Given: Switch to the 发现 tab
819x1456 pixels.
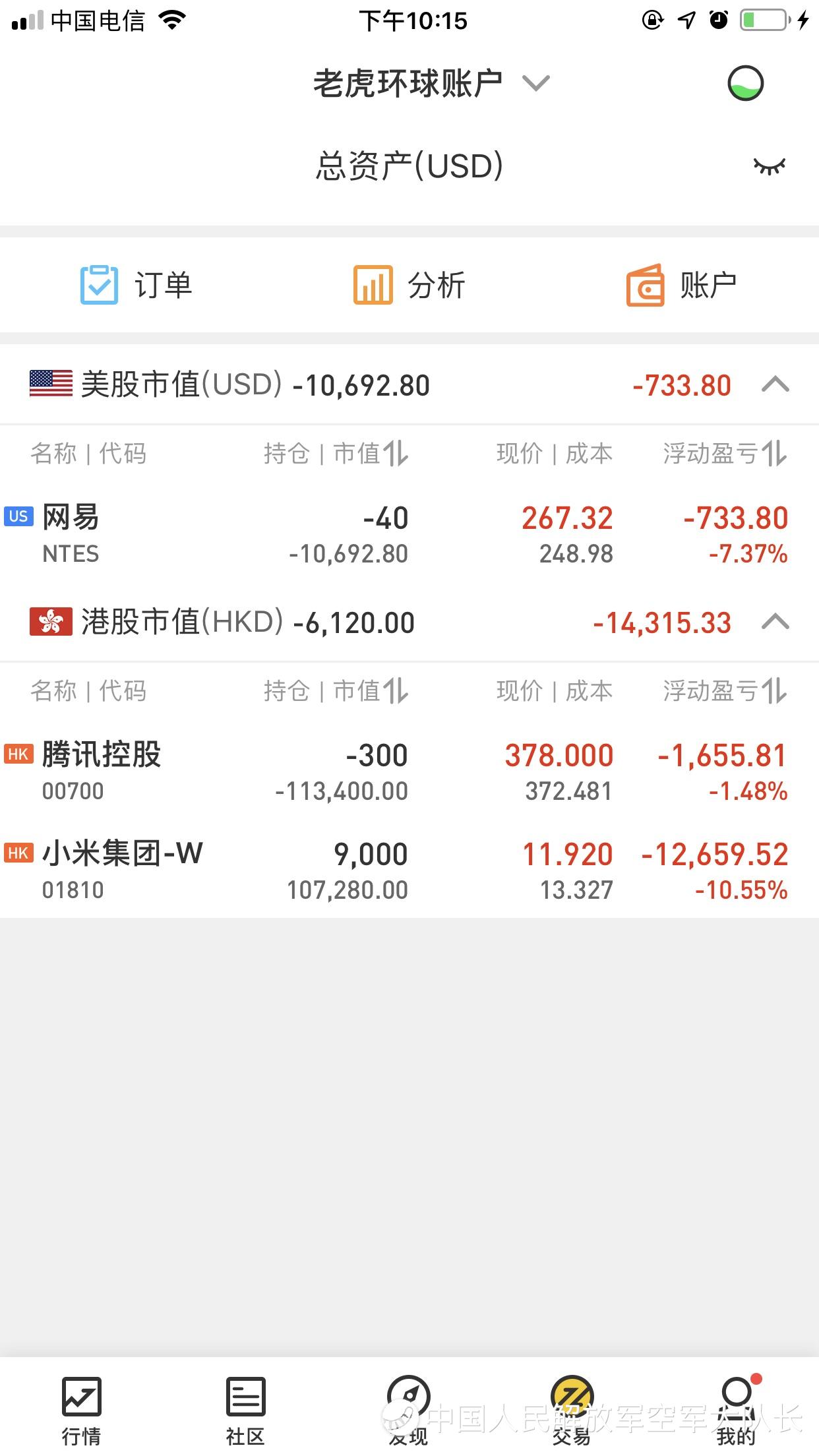Looking at the screenshot, I should pyautogui.click(x=409, y=1410).
